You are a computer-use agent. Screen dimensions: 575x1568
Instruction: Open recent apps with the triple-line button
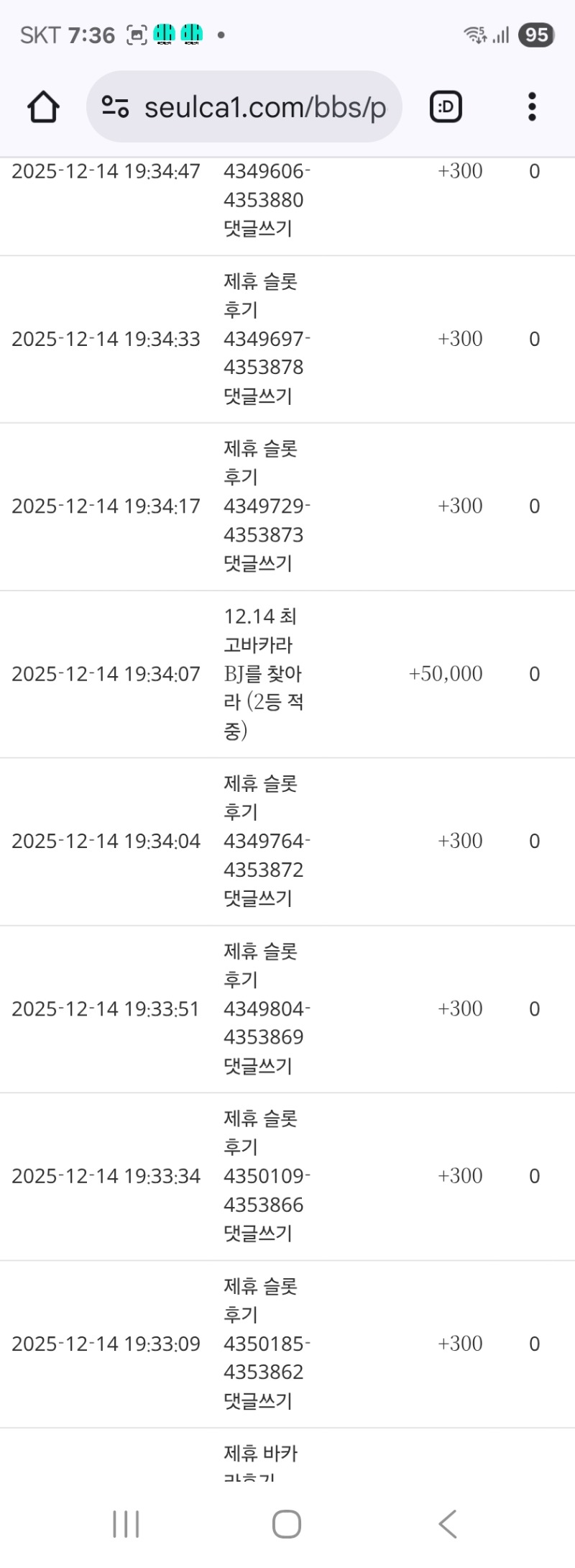[x=126, y=1523]
